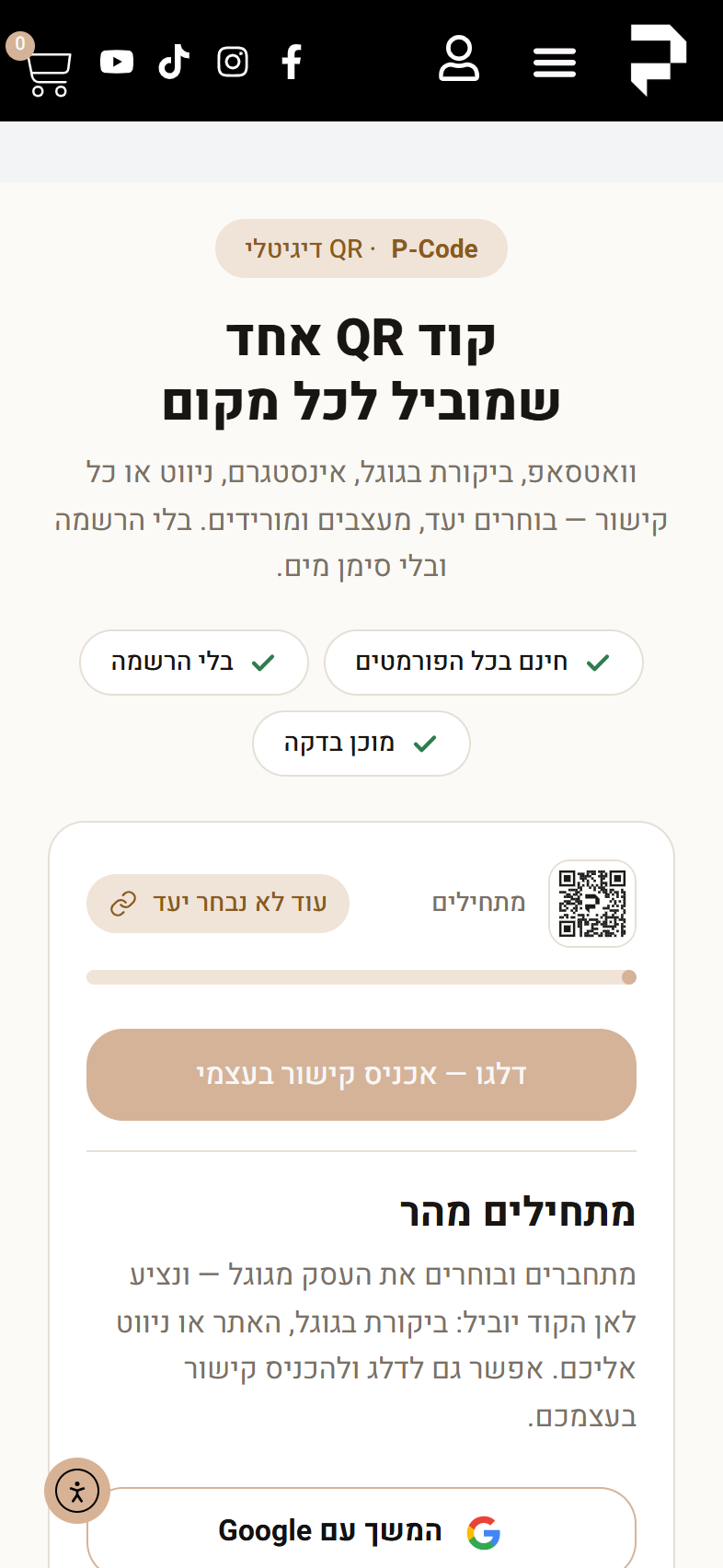723x1568 pixels.
Task: Tap the "דלגו — אכניס קישור בעצמי" button
Action: pos(361,1075)
